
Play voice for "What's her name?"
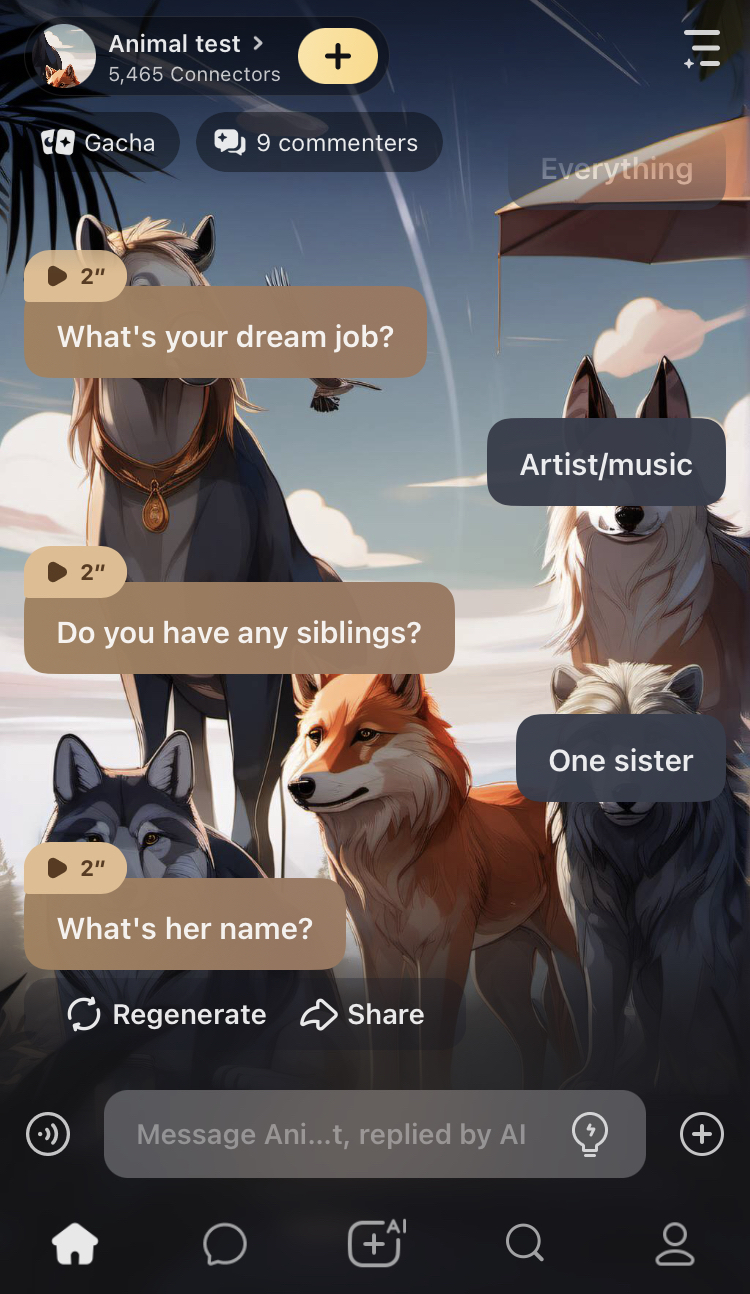[x=75, y=868]
